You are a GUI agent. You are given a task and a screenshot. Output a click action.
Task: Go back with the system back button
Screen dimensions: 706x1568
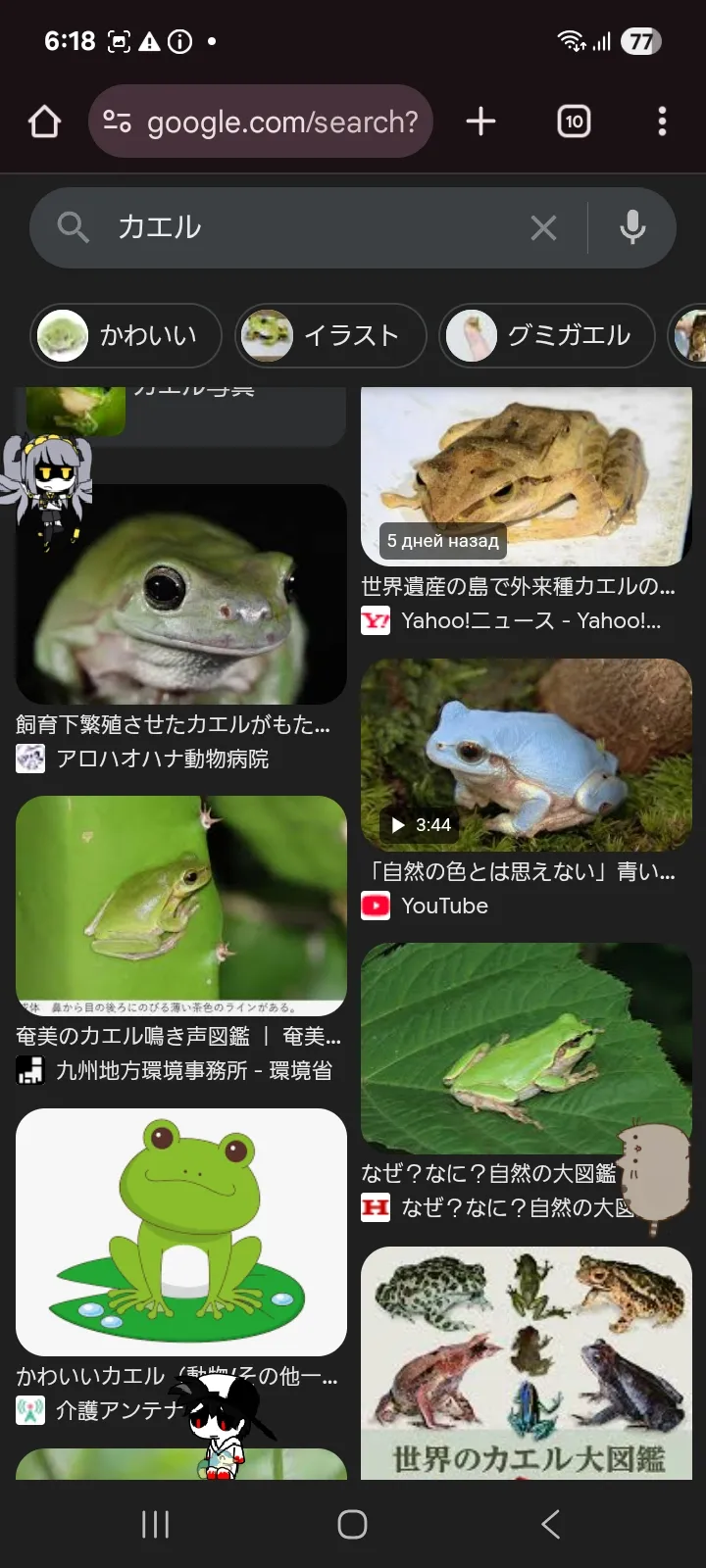click(x=550, y=1524)
